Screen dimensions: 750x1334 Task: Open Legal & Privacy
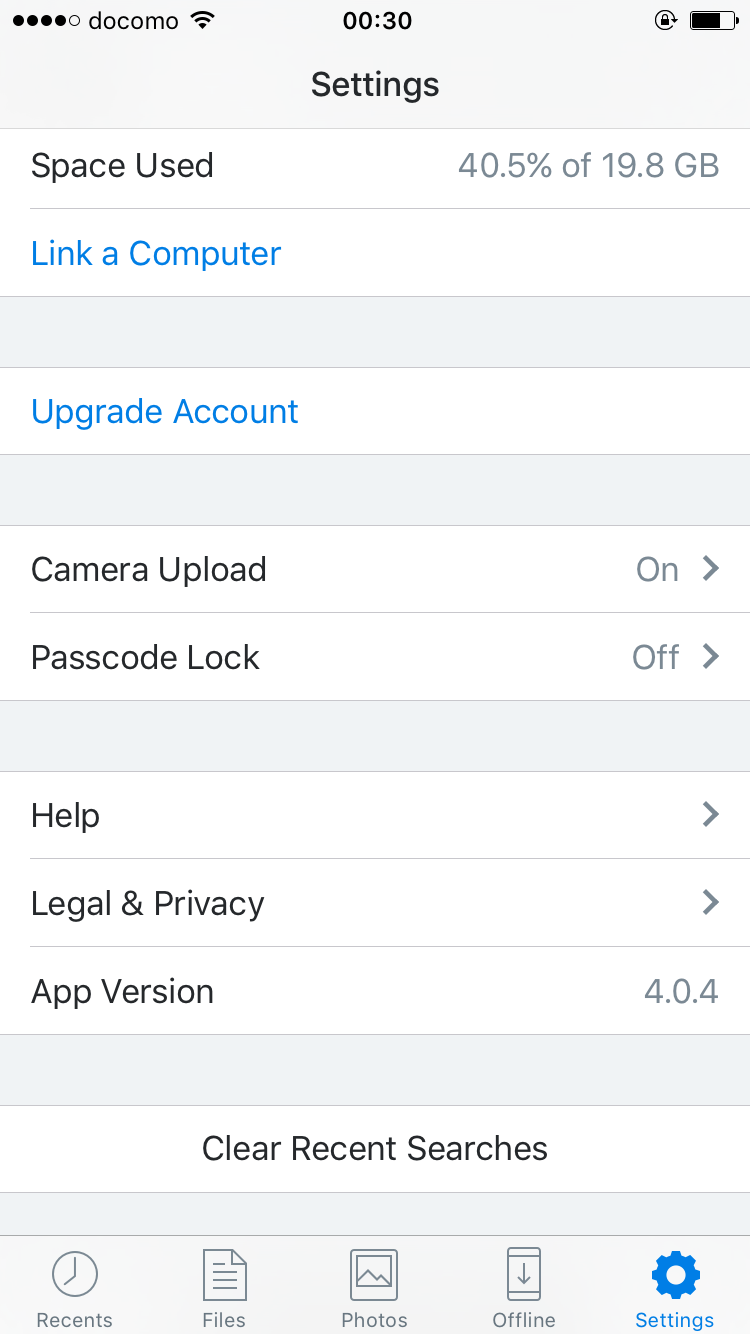[x=375, y=903]
